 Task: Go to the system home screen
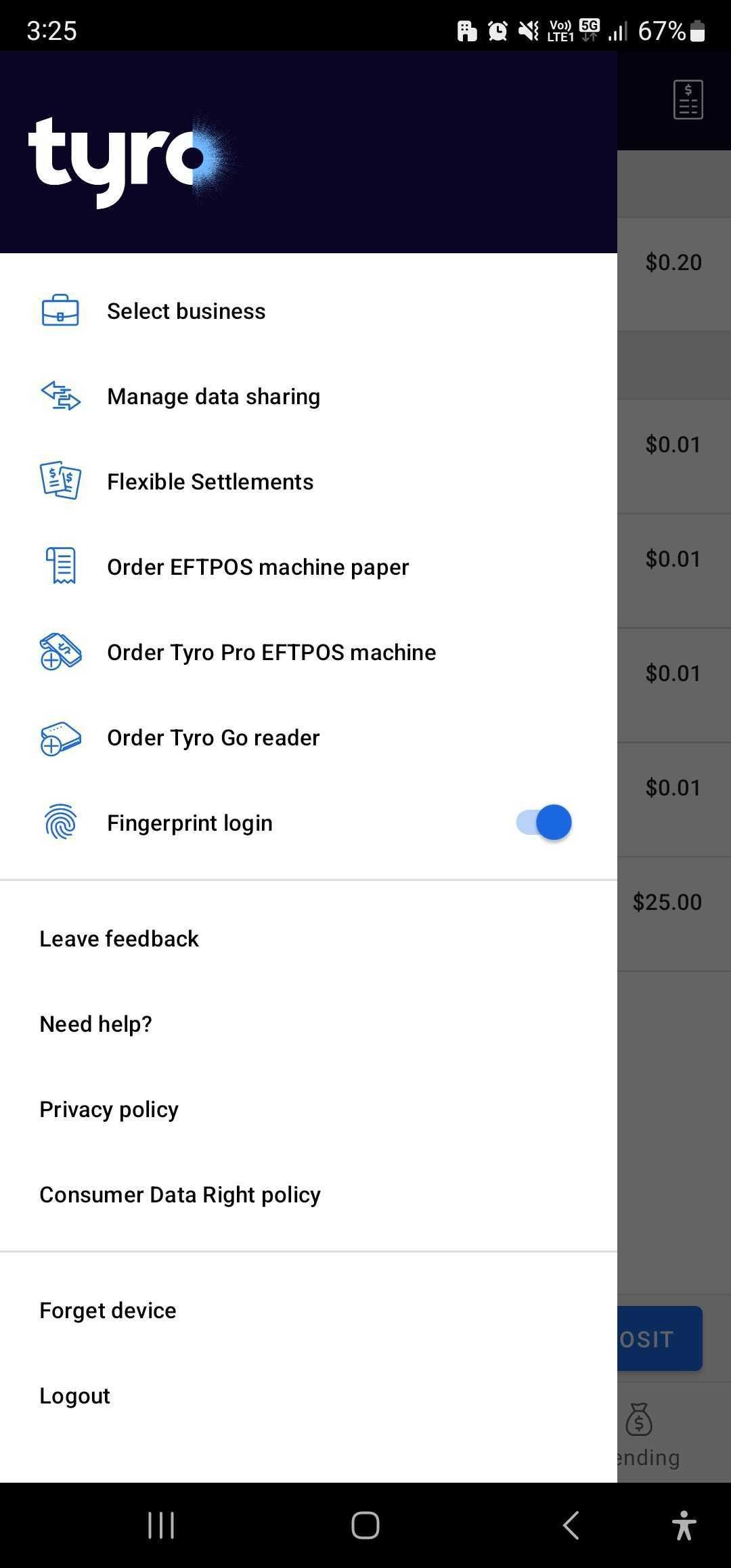pyautogui.click(x=365, y=1525)
